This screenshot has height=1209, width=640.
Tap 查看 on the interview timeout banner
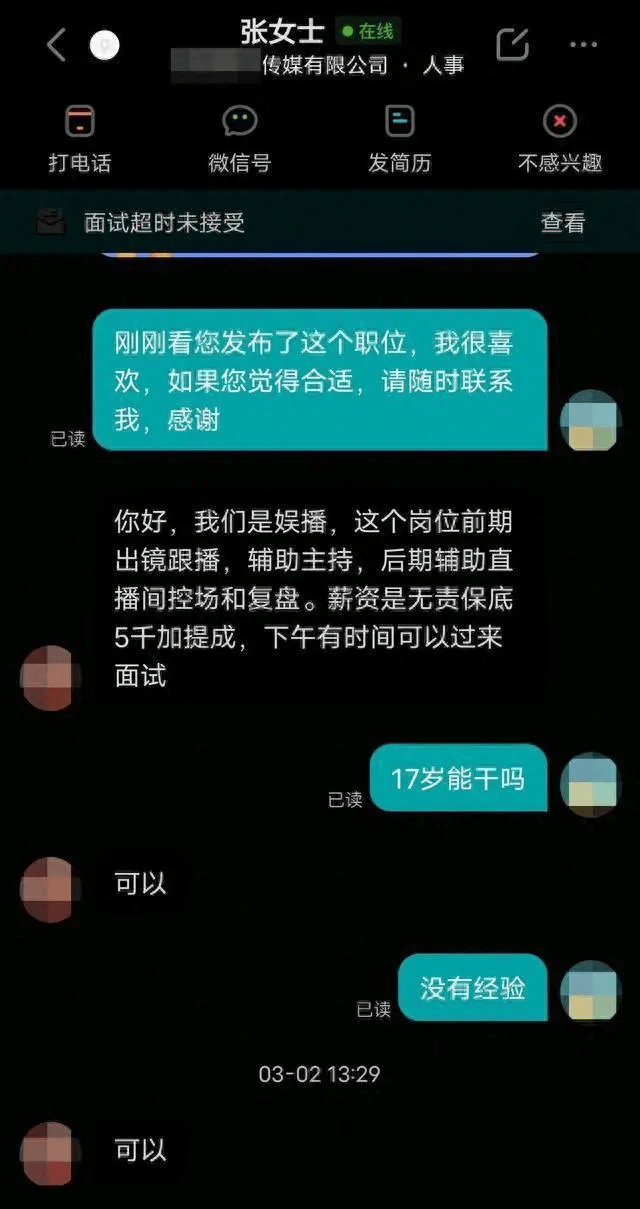coord(563,222)
